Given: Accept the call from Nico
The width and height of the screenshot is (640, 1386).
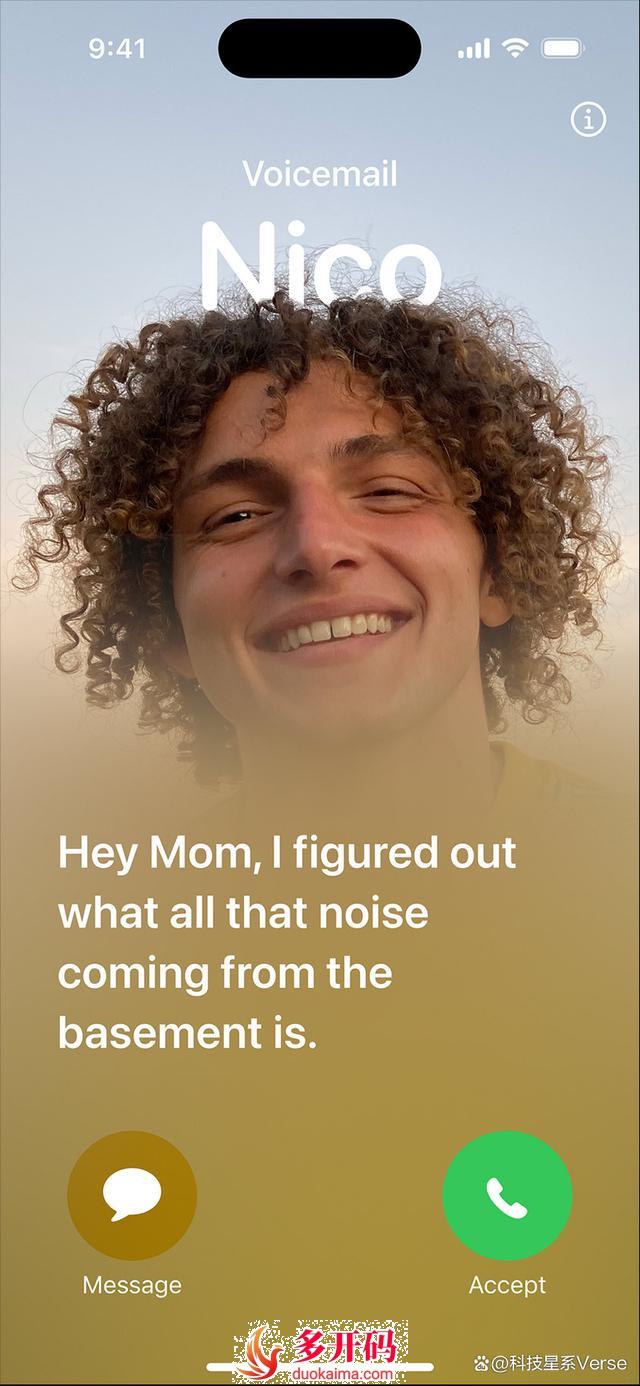Looking at the screenshot, I should pos(507,1195).
